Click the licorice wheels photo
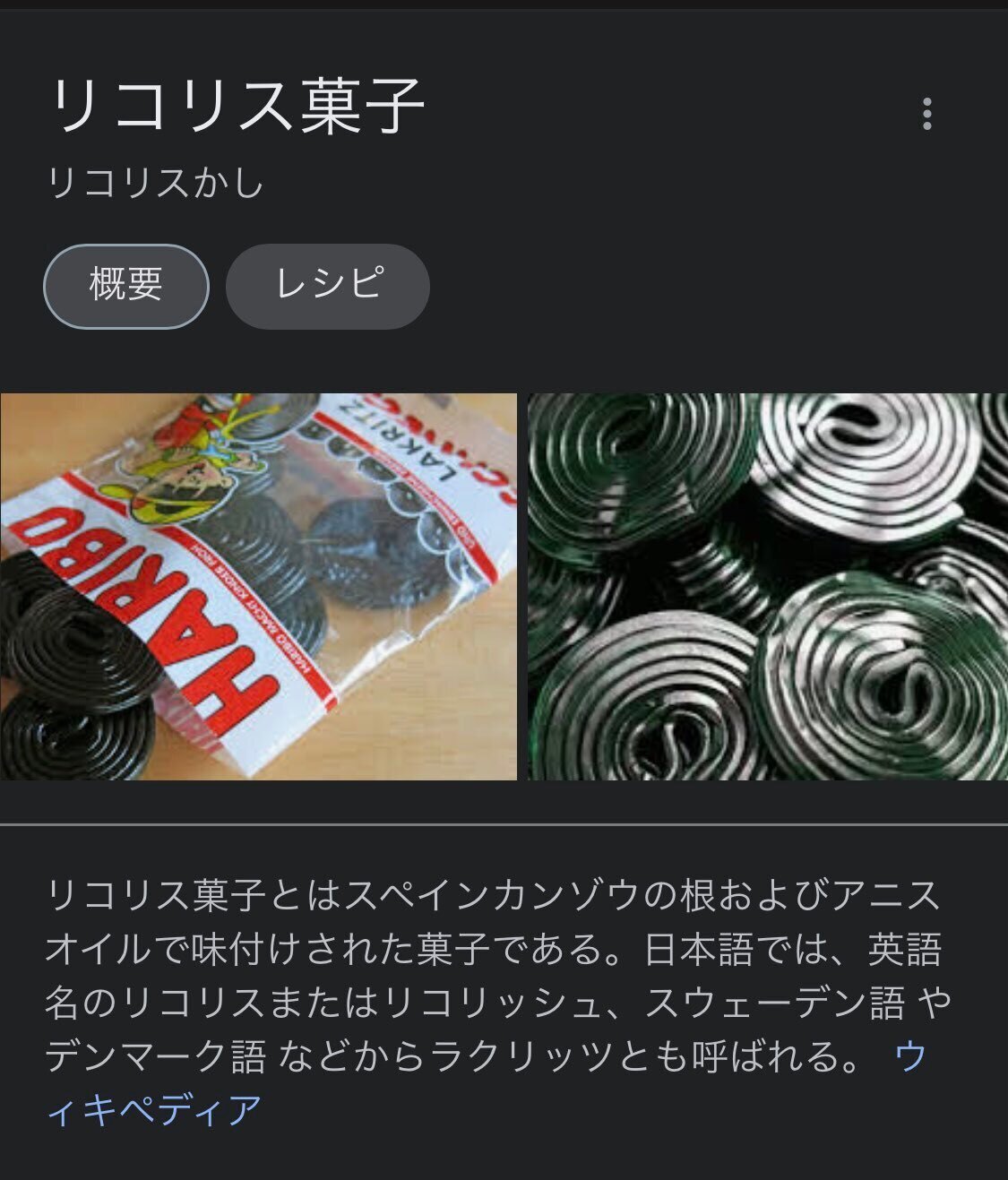Screen dimensions: 1008x1180 [766, 587]
